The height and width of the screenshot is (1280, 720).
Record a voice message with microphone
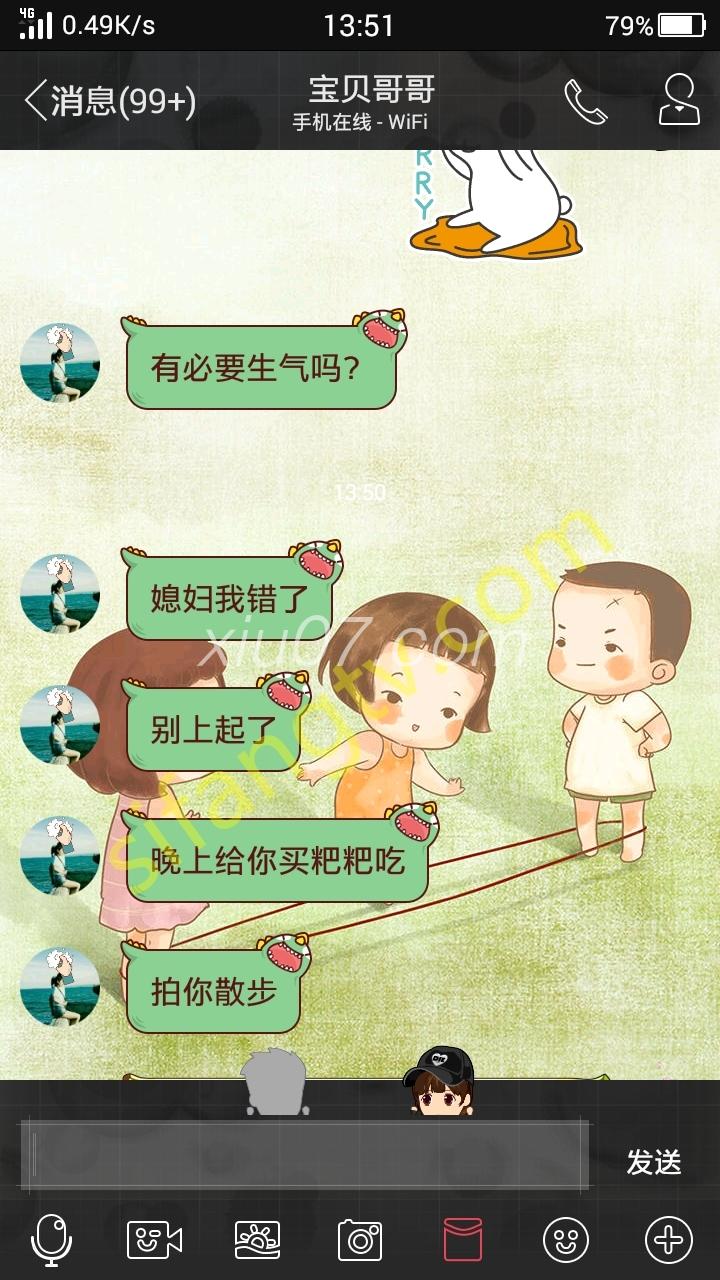[51, 1240]
